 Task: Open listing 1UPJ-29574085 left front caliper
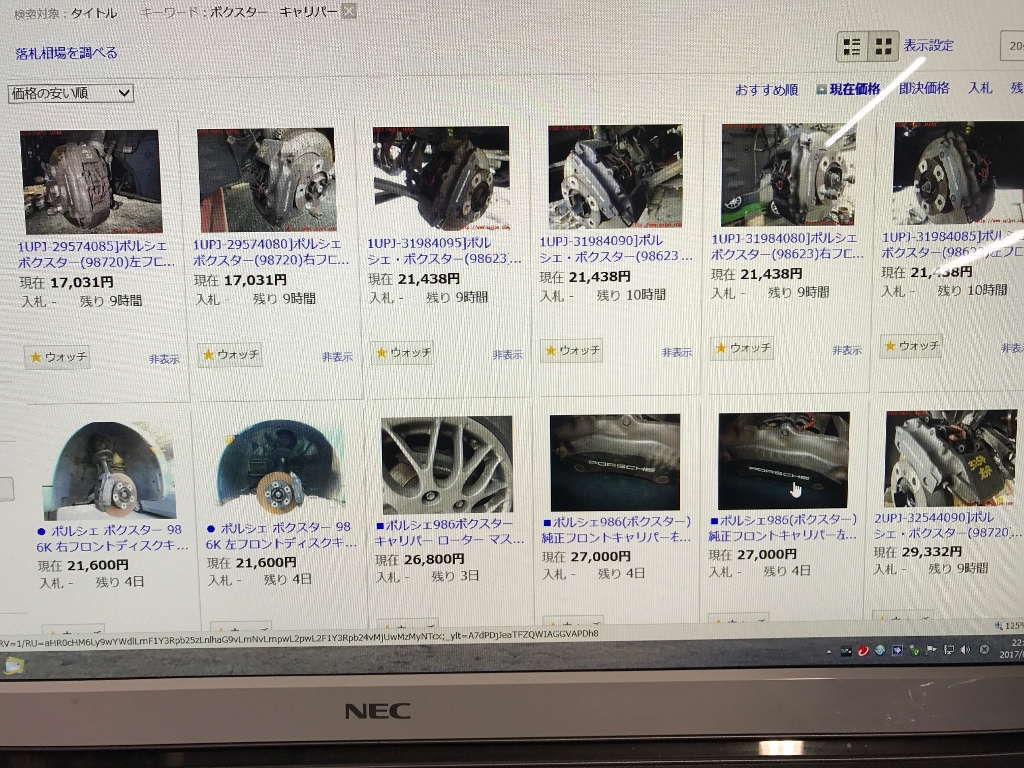pyautogui.click(x=92, y=252)
